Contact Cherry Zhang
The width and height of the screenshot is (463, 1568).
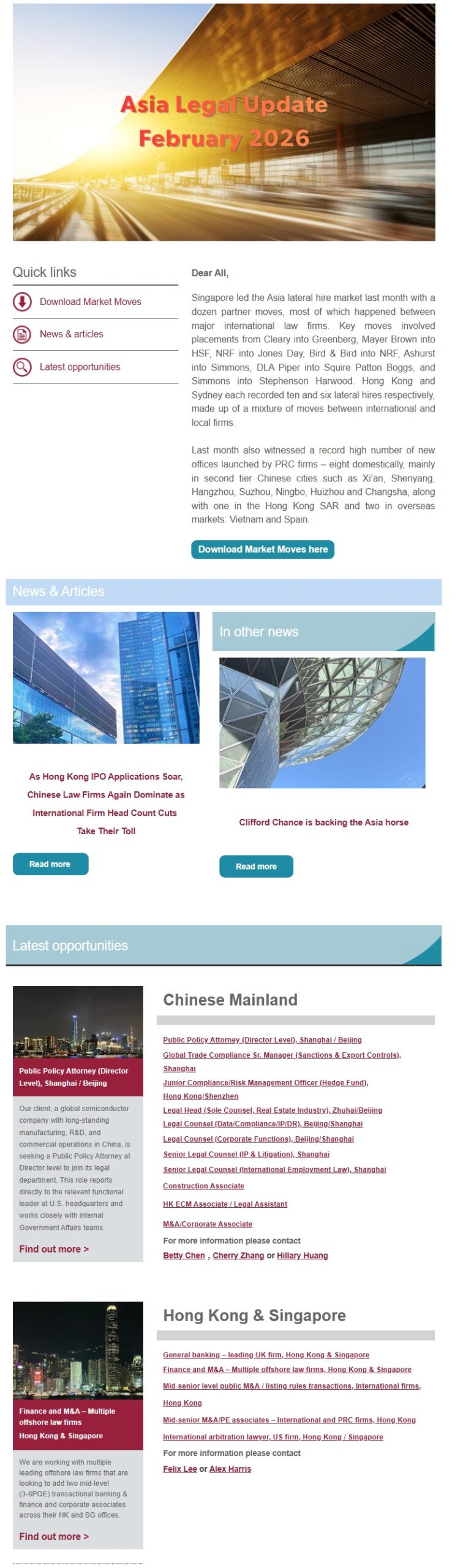[x=238, y=1255]
